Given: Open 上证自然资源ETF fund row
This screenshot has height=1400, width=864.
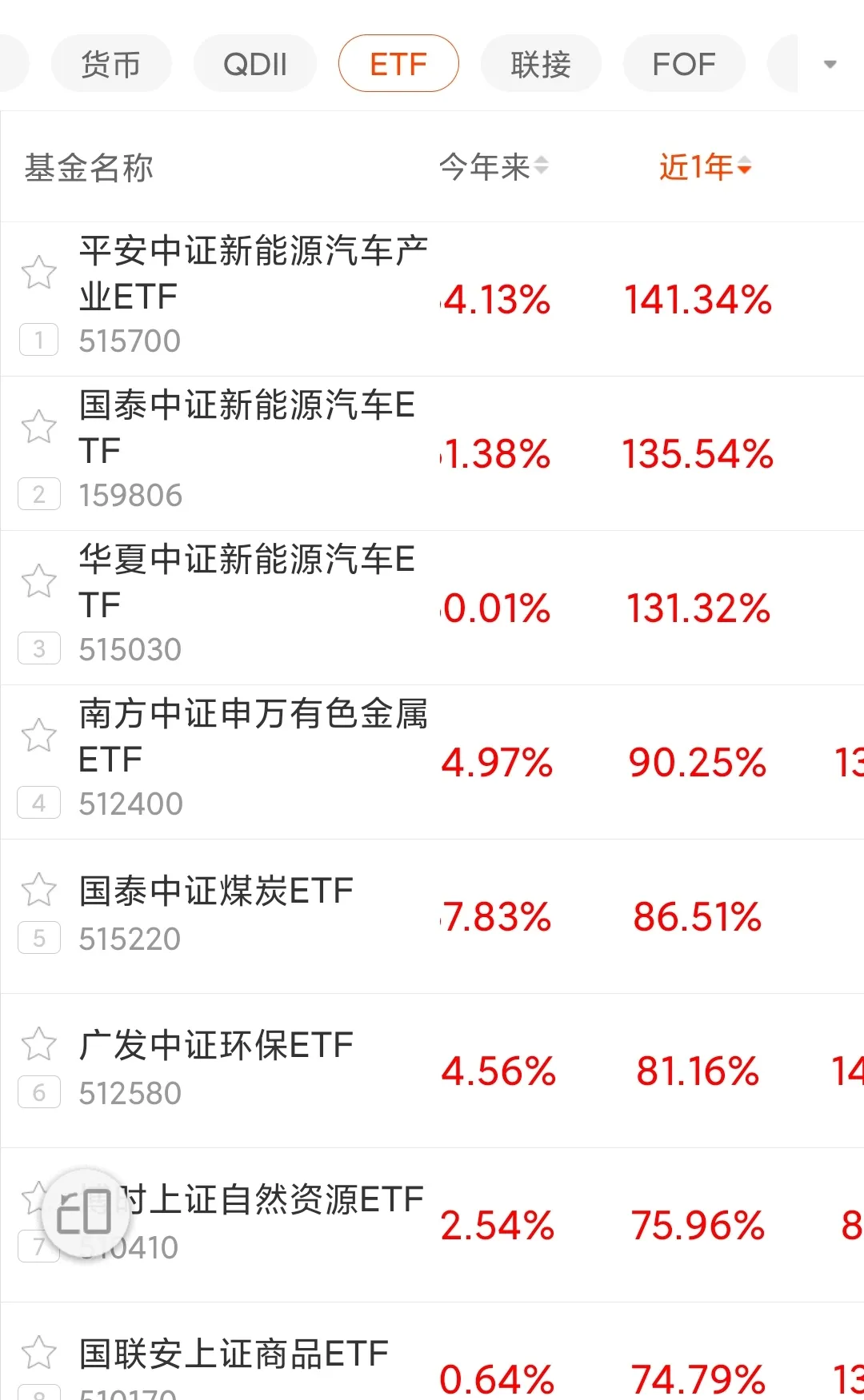Looking at the screenshot, I should pyautogui.click(x=432, y=1225).
